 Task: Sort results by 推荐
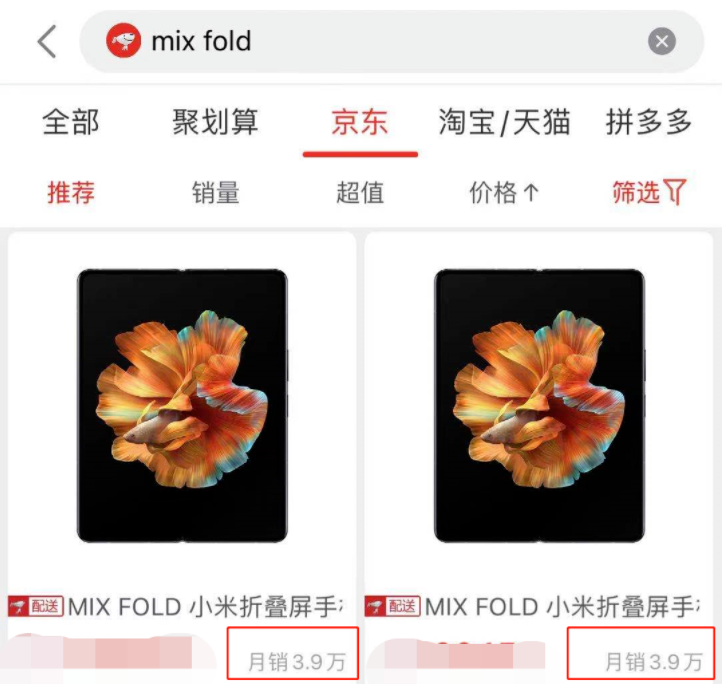(x=71, y=192)
